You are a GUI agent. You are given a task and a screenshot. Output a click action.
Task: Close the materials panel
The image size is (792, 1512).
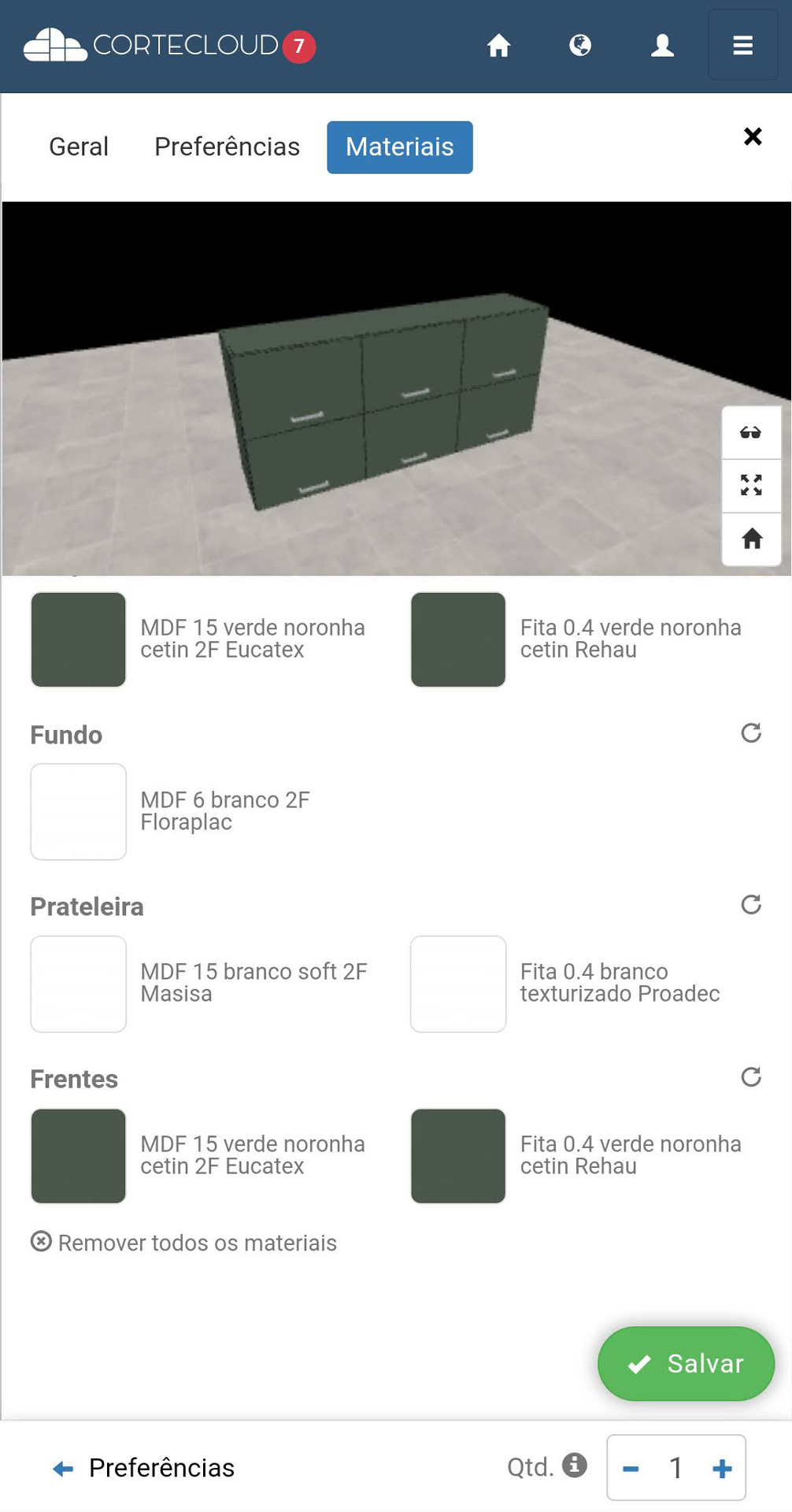pyautogui.click(x=753, y=137)
